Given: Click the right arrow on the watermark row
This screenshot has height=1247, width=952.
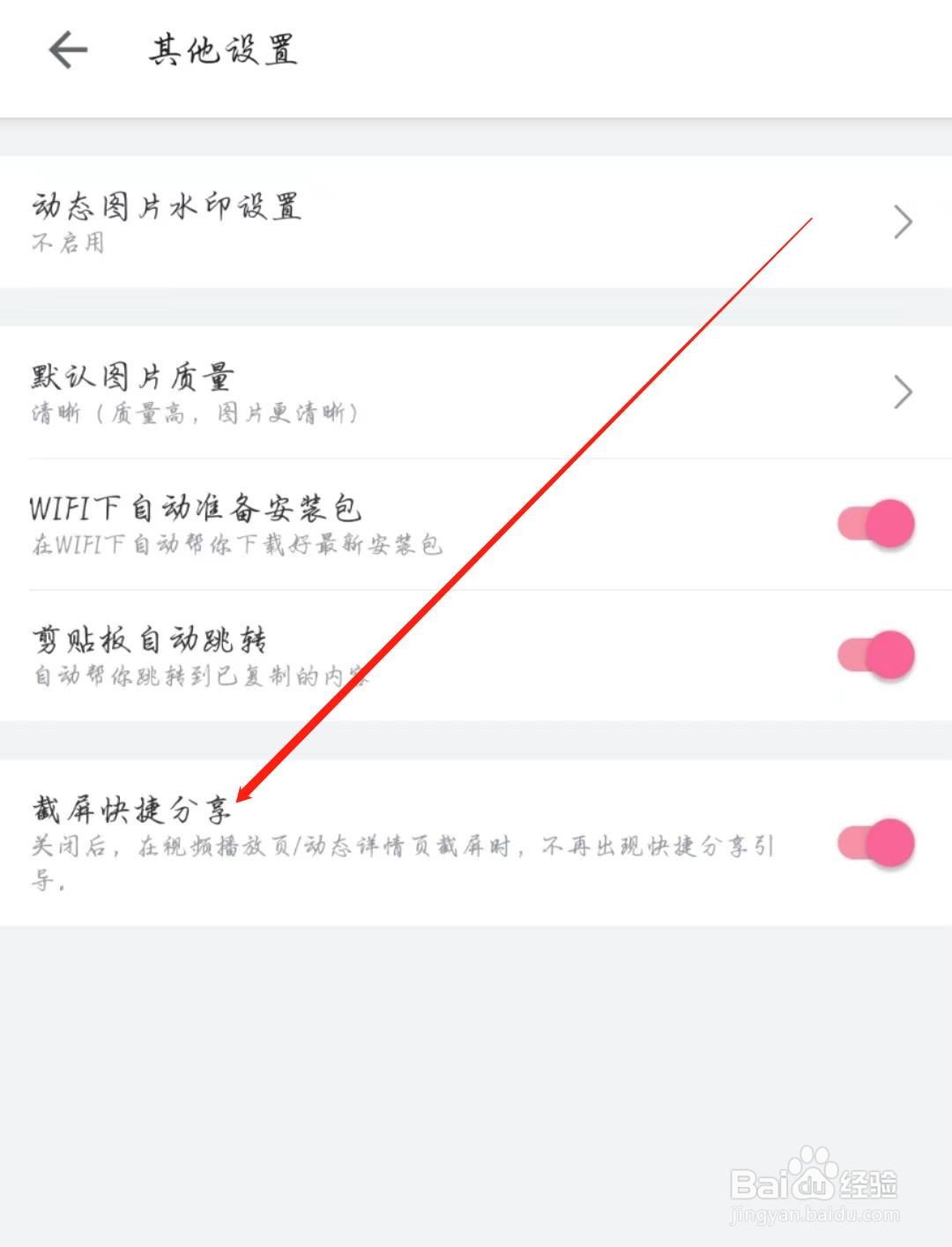Looking at the screenshot, I should point(903,222).
